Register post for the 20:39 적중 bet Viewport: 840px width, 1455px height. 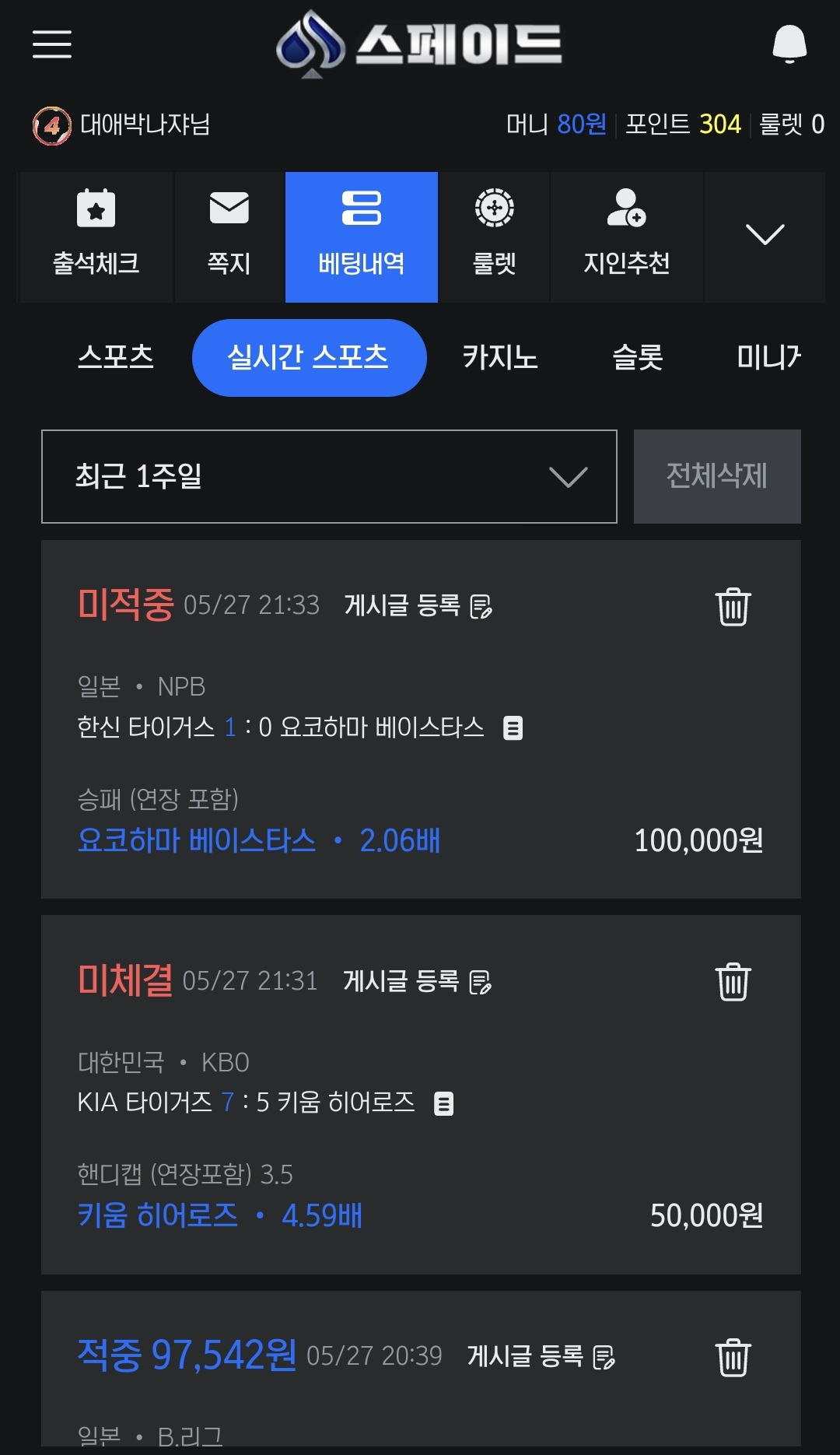541,1357
